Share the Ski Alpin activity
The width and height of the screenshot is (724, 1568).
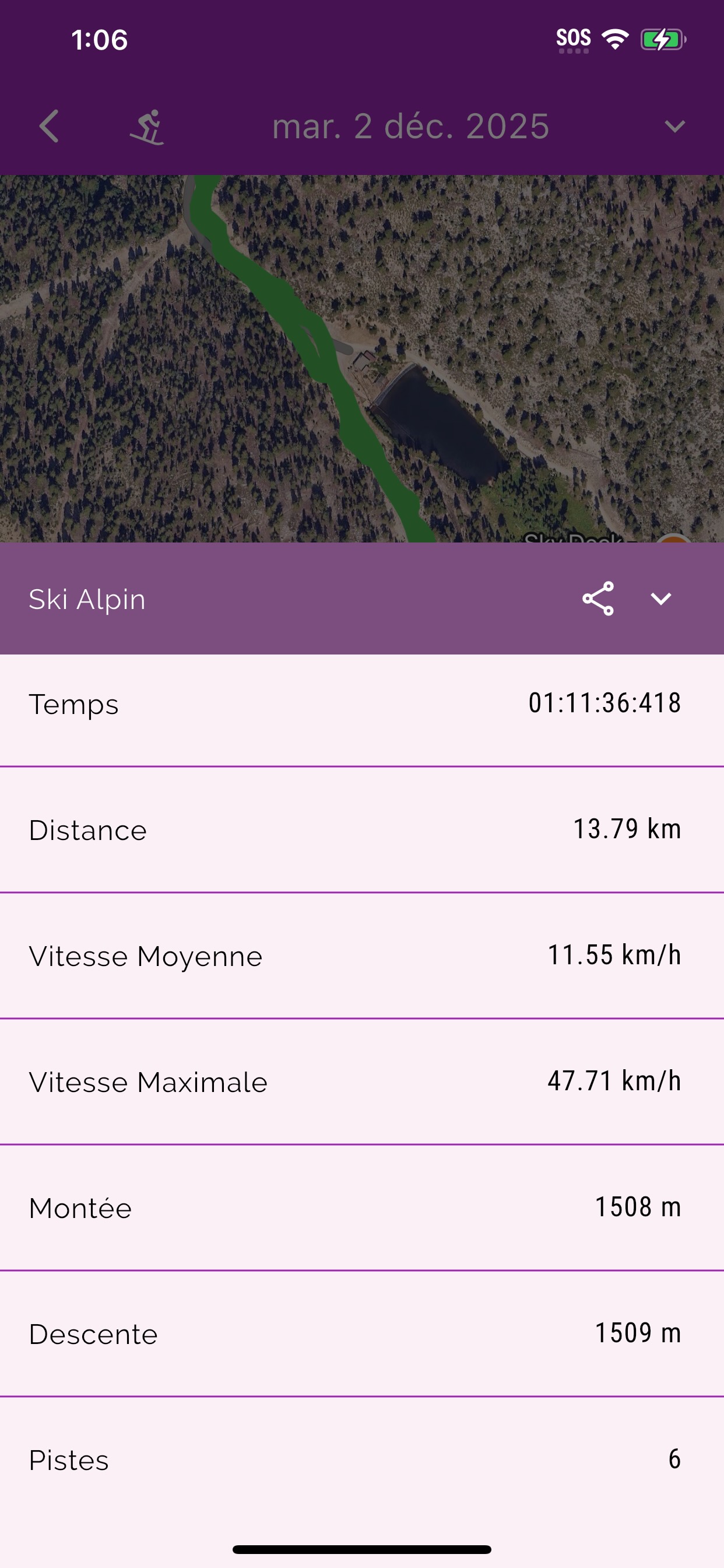[598, 599]
